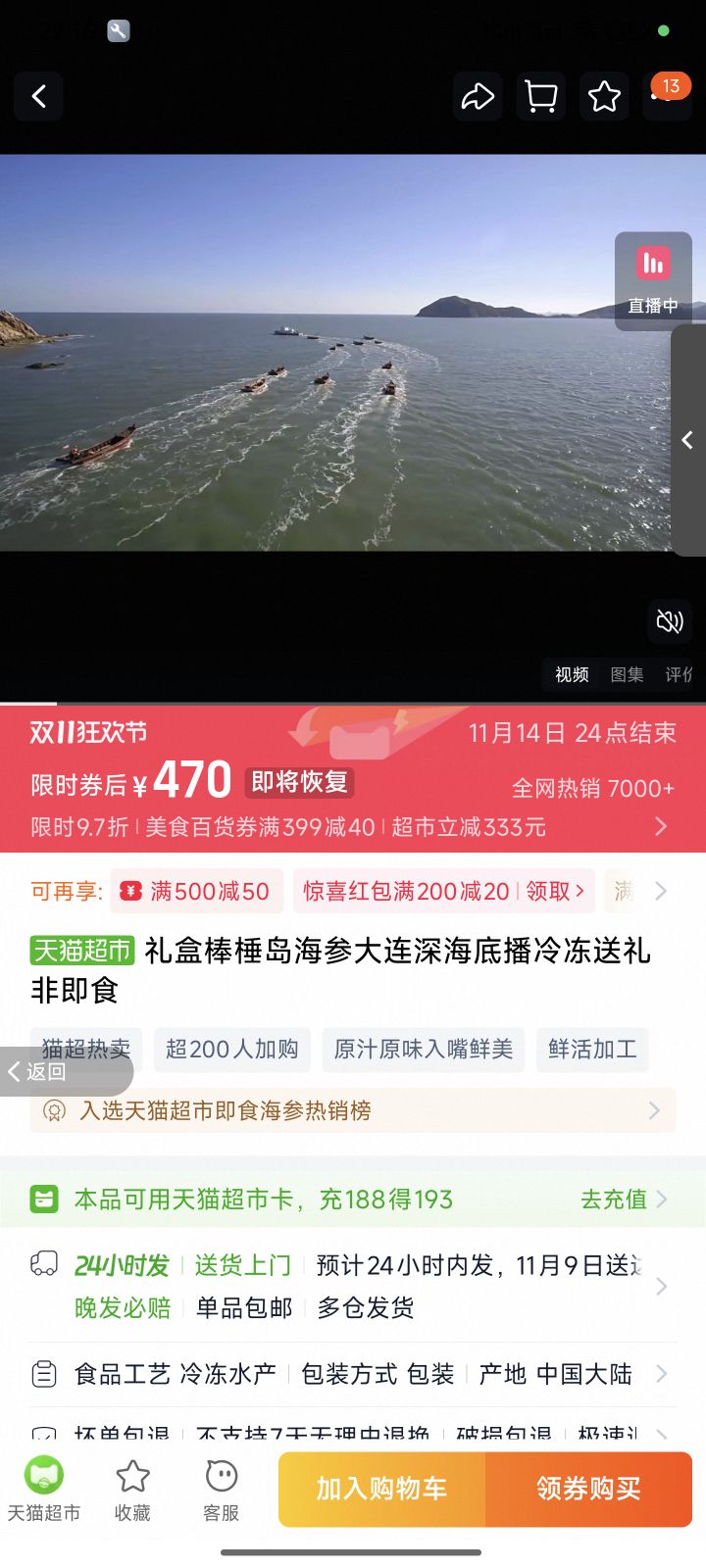Switch to the 图集 tab

(x=627, y=674)
